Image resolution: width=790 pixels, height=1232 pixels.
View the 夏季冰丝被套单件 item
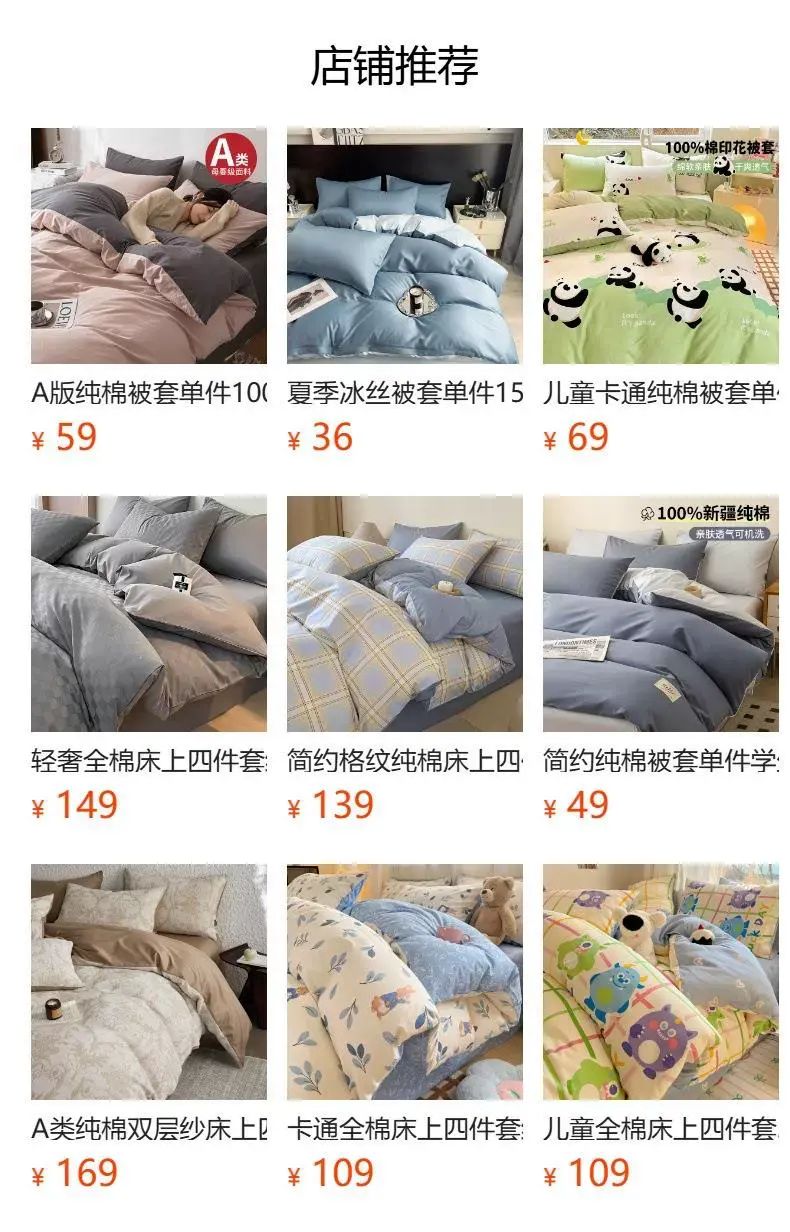coord(405,246)
